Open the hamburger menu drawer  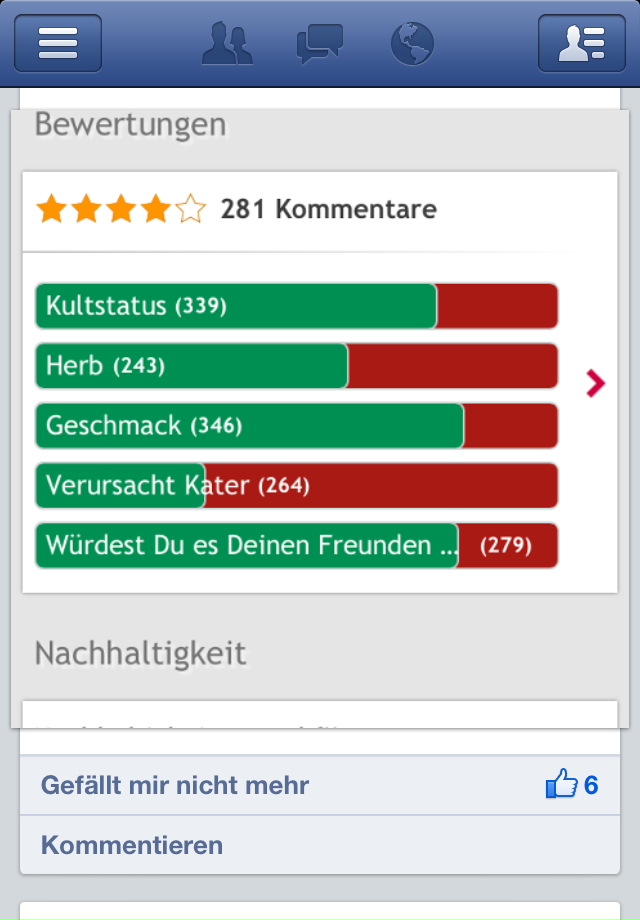click(x=57, y=44)
